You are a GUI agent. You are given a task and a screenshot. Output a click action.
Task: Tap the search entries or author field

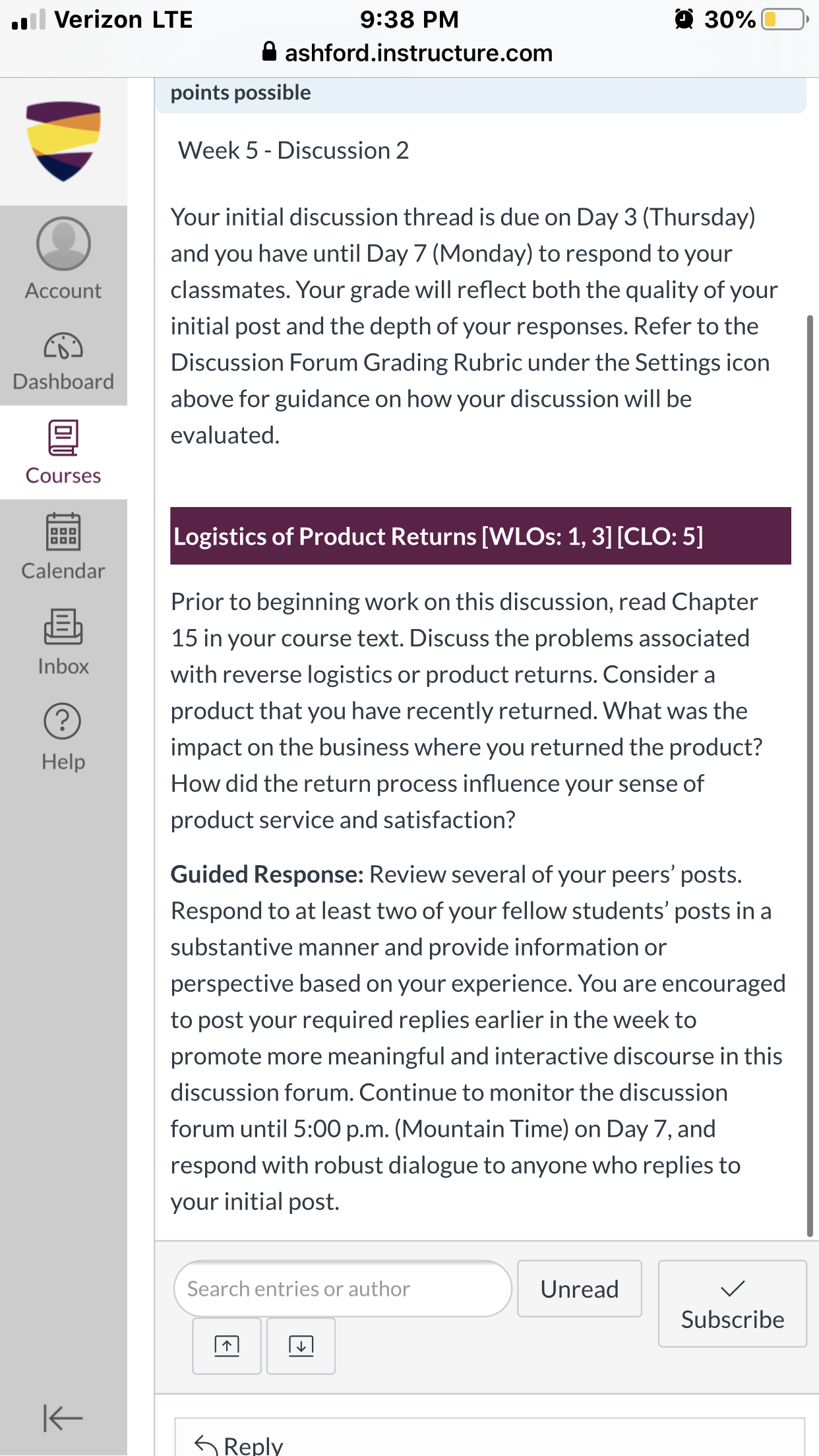coord(343,1289)
